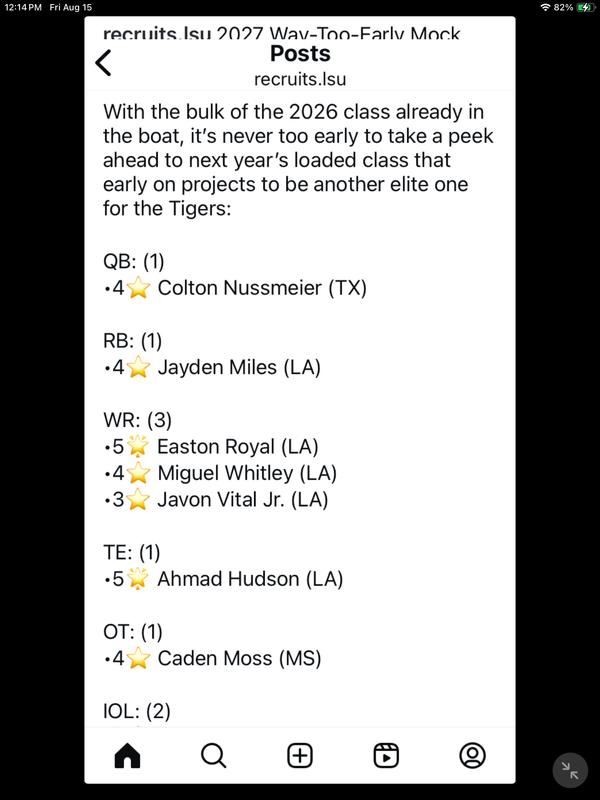Switch to the Reels tab
Image resolution: width=600 pixels, height=800 pixels.
point(386,755)
